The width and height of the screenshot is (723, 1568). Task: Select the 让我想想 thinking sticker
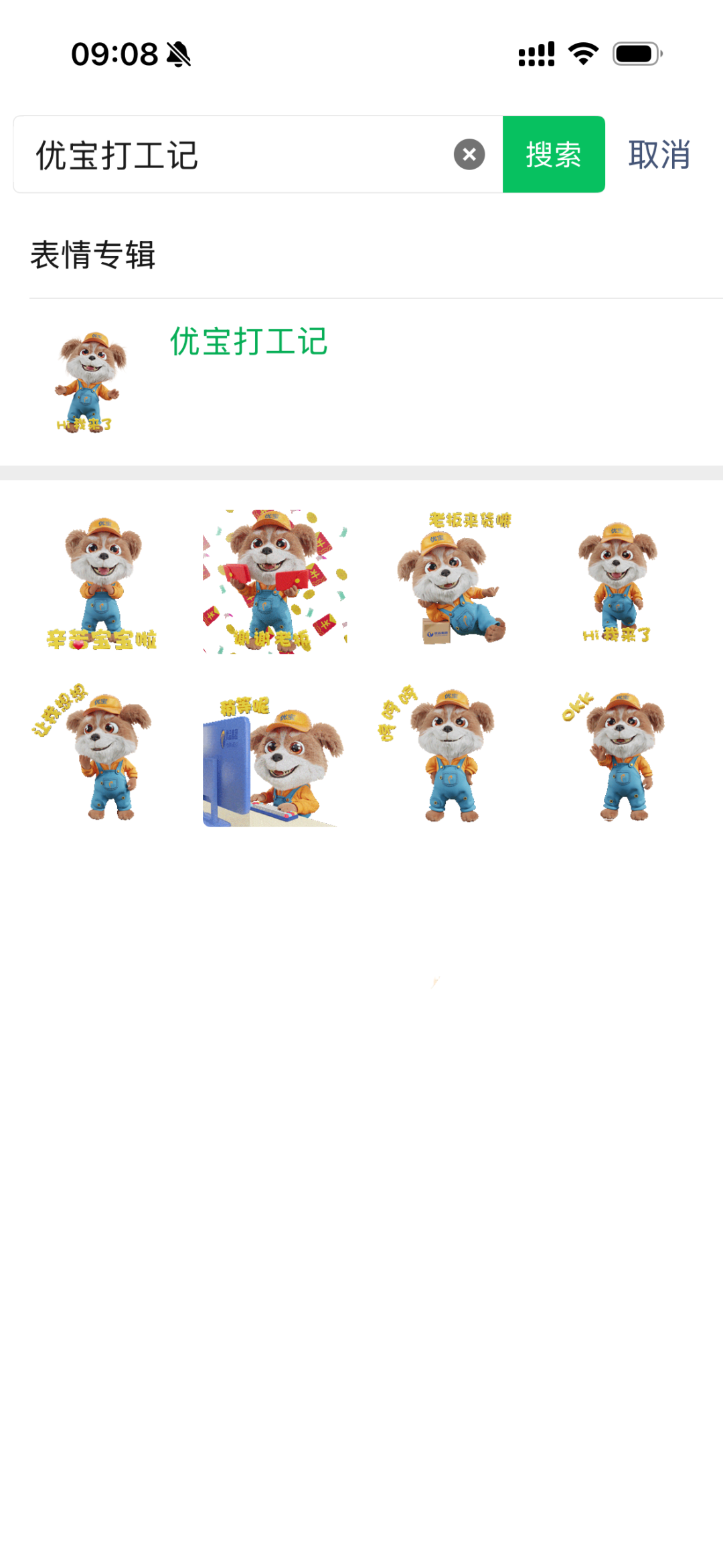click(x=101, y=753)
